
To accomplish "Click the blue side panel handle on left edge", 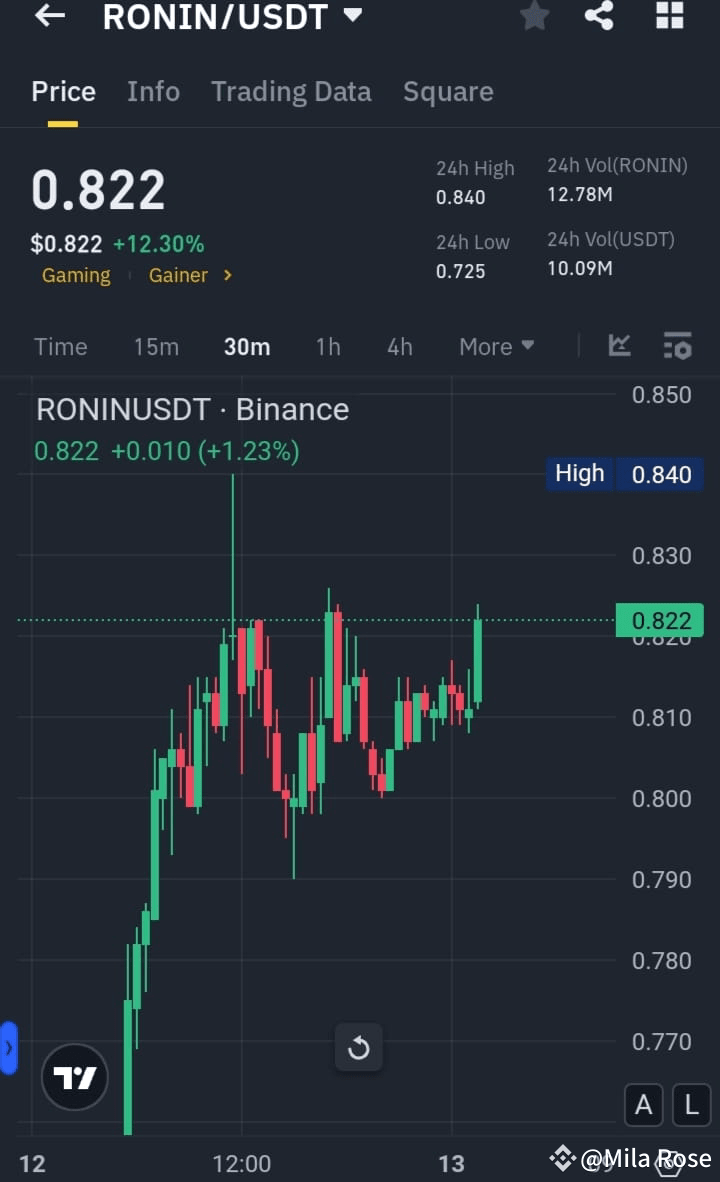I will click(x=8, y=1048).
